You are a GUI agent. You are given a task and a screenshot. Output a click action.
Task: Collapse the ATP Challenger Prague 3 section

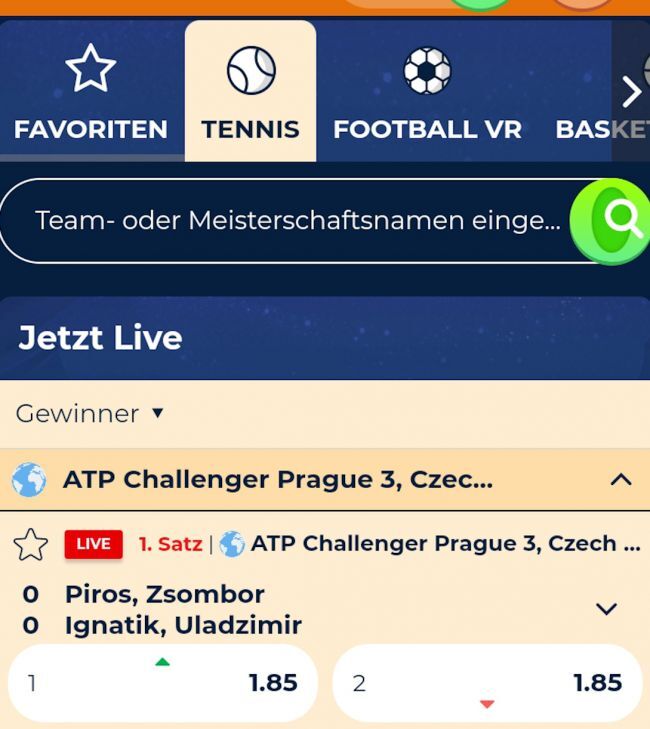point(620,480)
